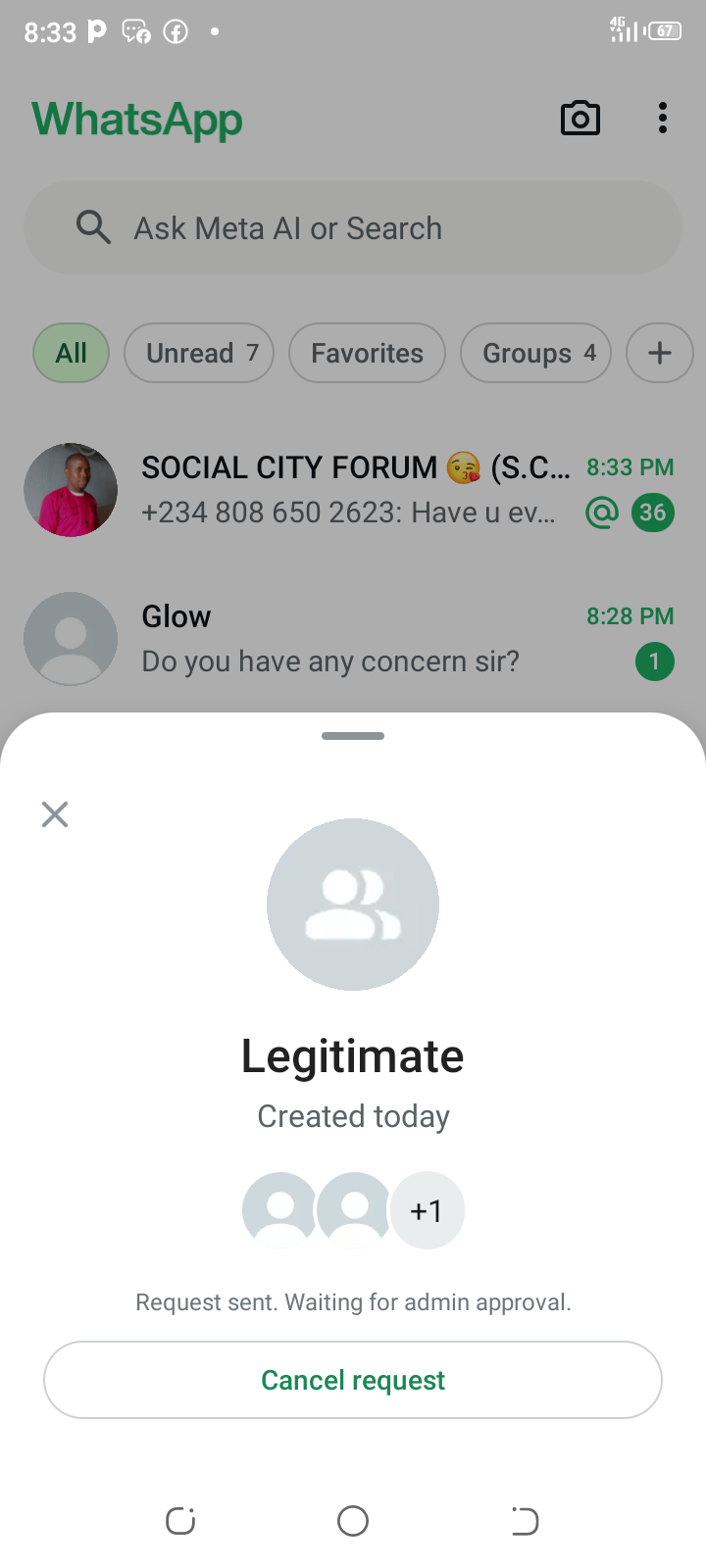Go to the home screen

[353, 1521]
